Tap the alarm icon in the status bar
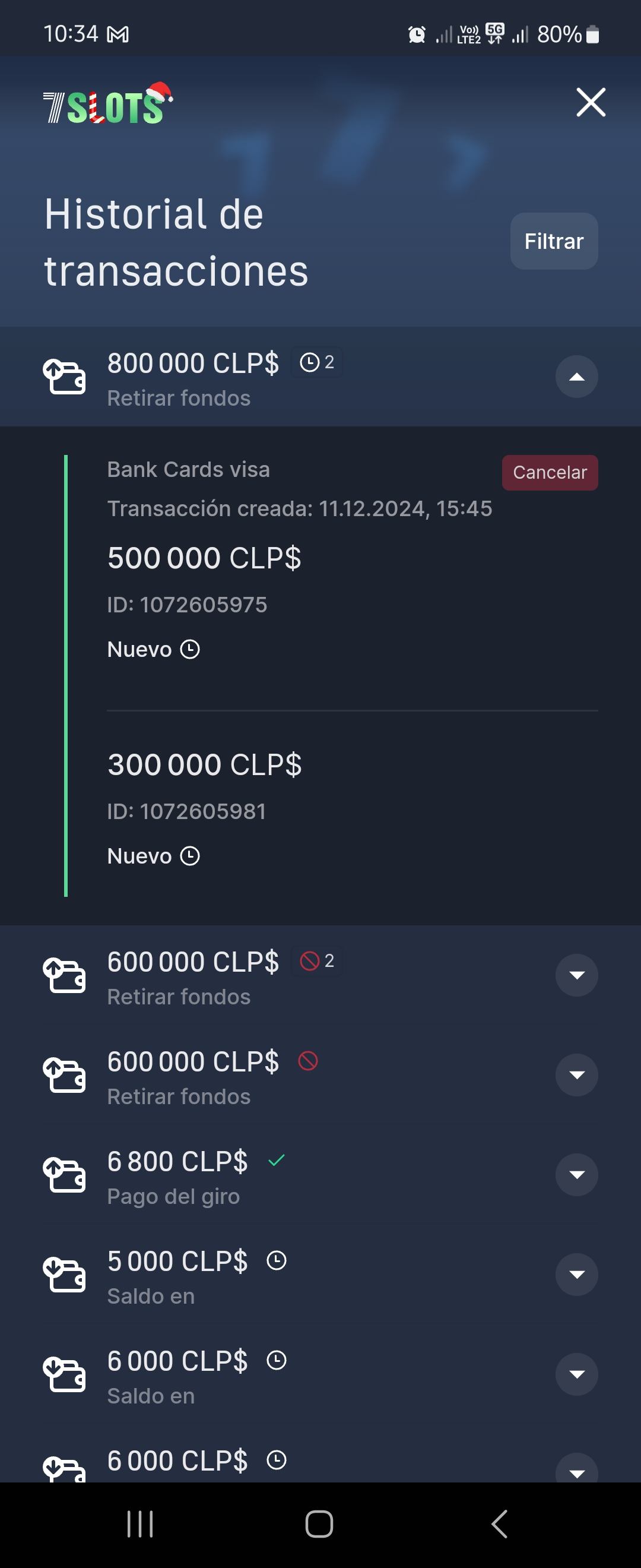The height and width of the screenshot is (1568, 641). [x=416, y=34]
